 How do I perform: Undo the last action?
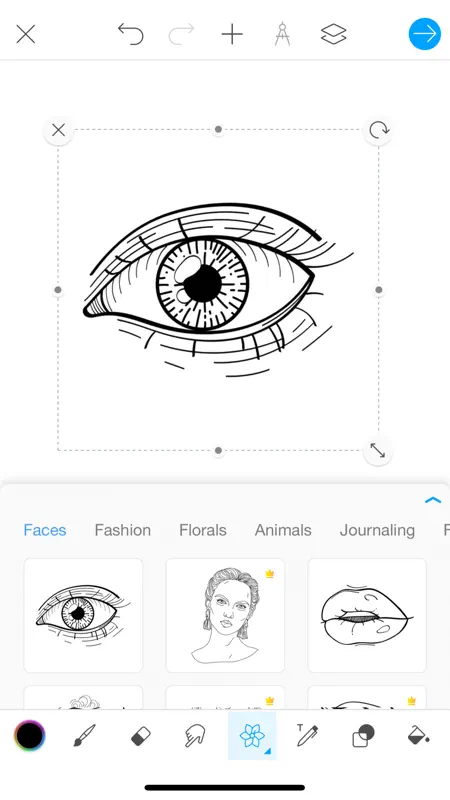131,34
